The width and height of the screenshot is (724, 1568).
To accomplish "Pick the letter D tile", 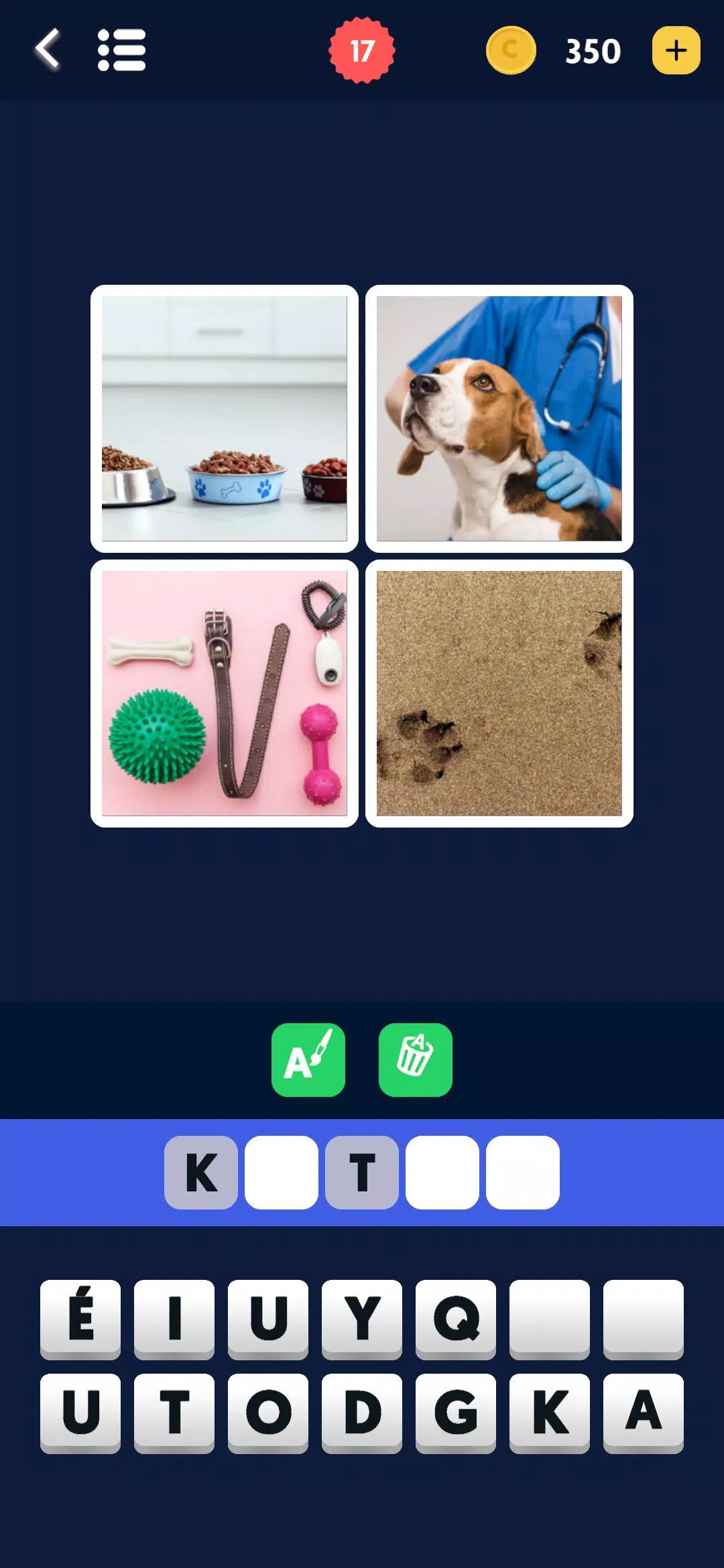I will [362, 1412].
